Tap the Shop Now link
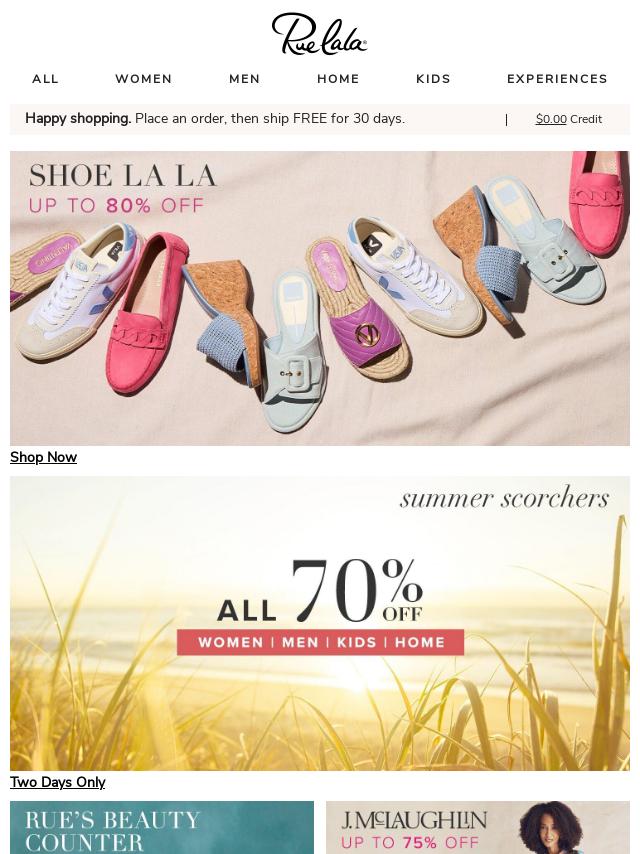Image resolution: width=640 pixels, height=854 pixels. tap(43, 457)
